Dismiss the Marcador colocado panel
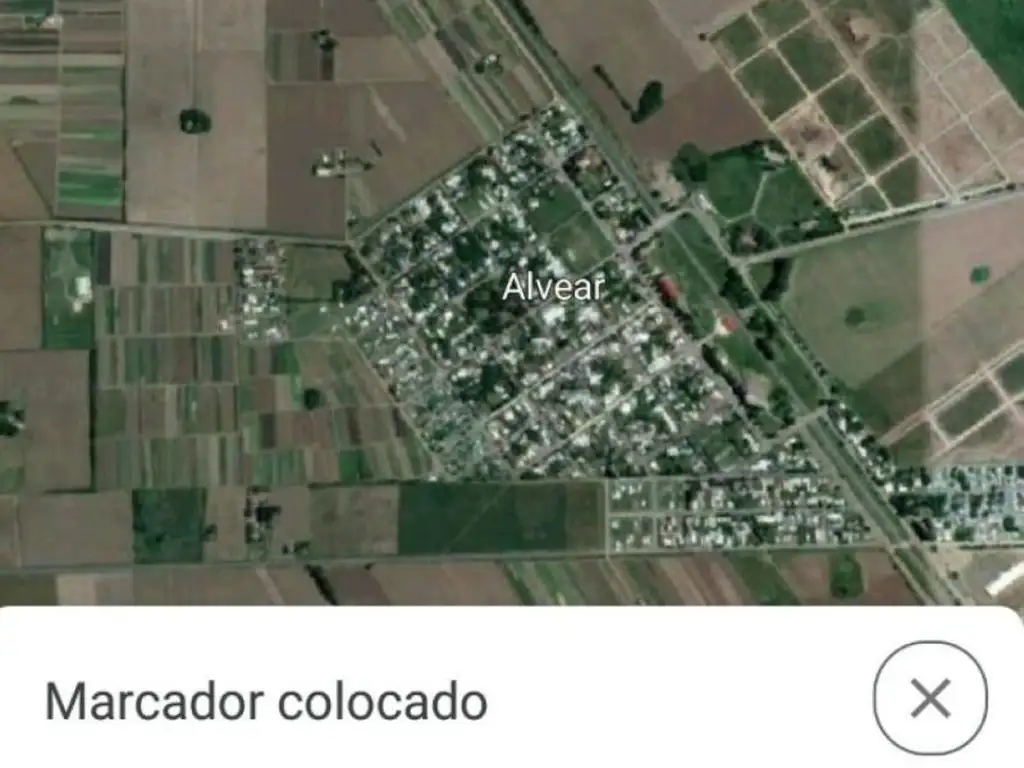 click(930, 698)
